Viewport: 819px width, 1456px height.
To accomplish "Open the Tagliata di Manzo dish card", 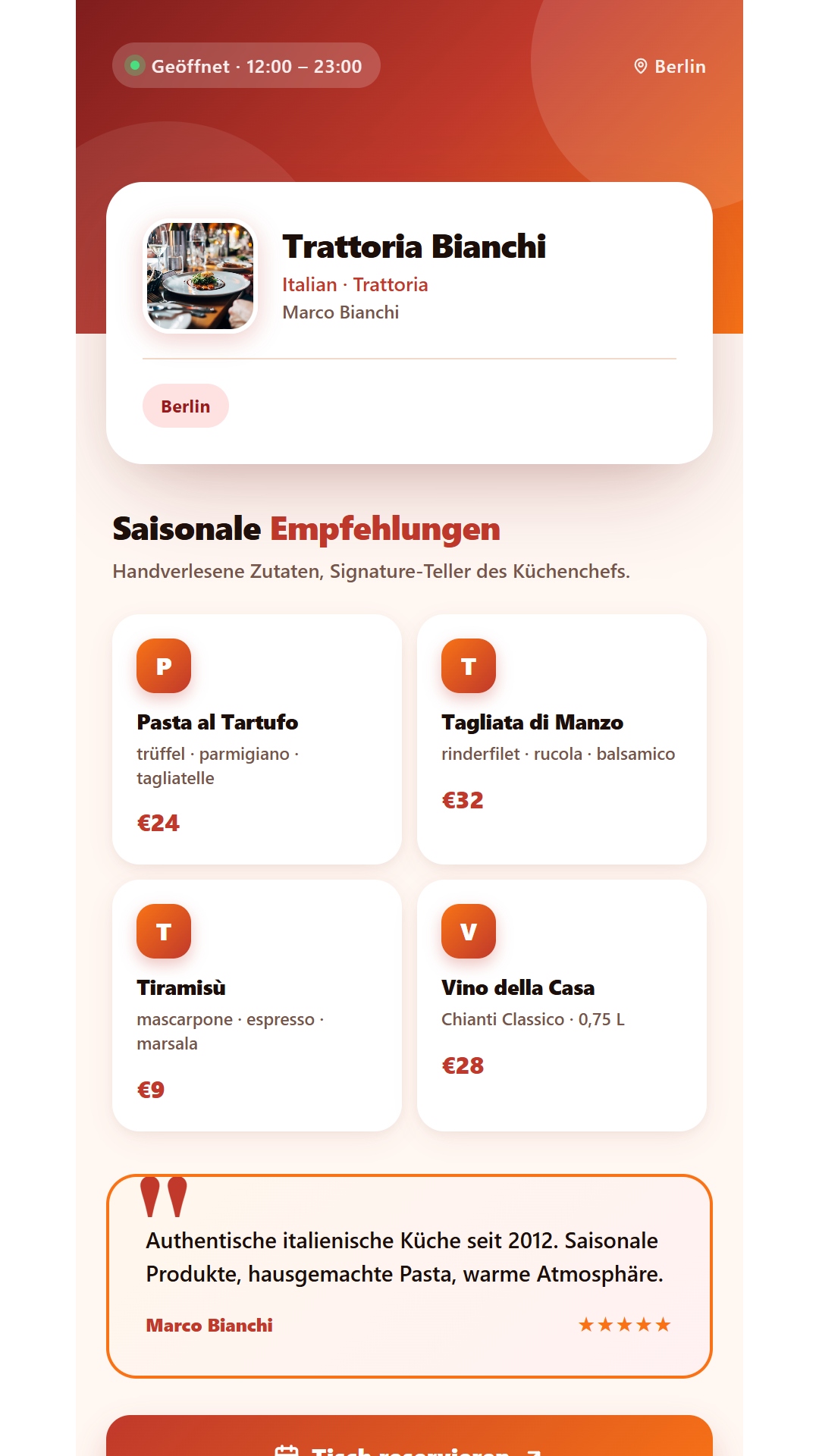I will click(562, 739).
